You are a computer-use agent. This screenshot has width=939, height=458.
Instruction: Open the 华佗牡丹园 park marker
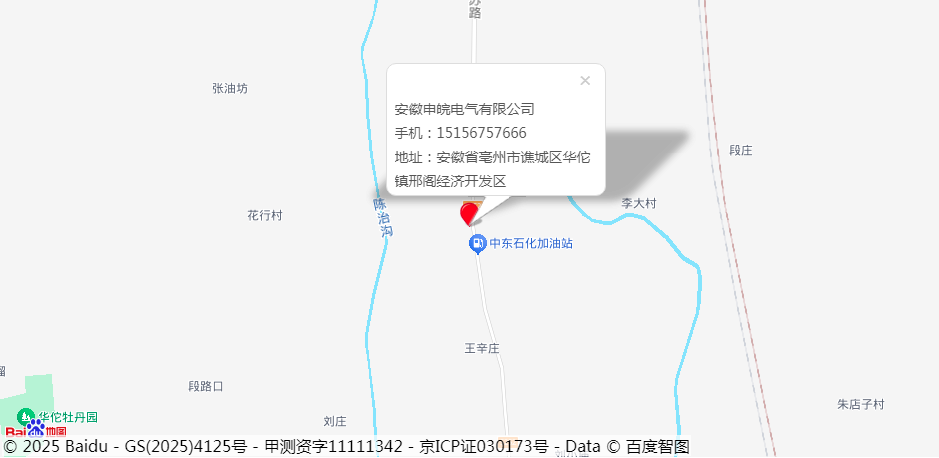click(x=23, y=416)
